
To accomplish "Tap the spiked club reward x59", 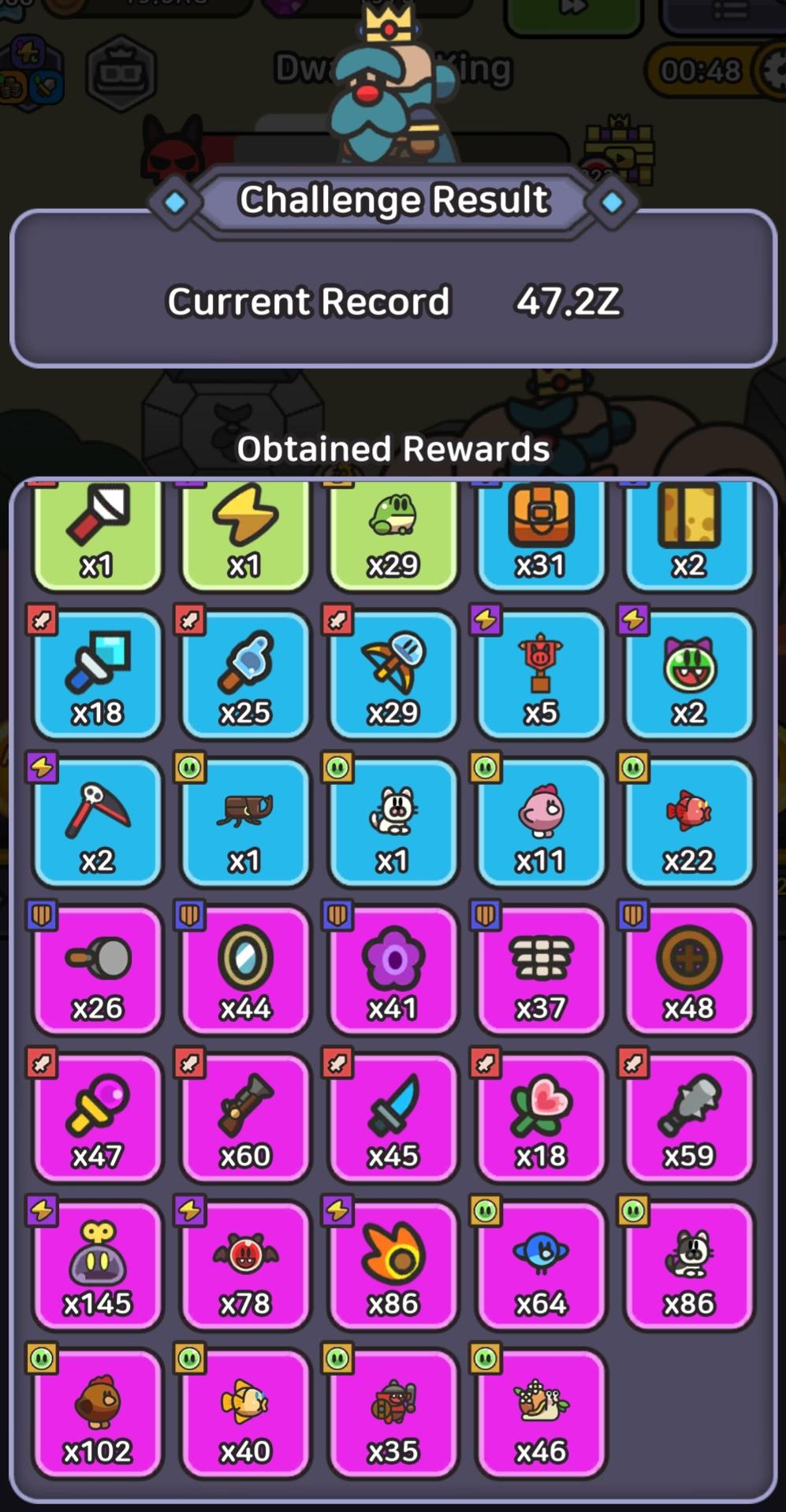I will tap(689, 1116).
